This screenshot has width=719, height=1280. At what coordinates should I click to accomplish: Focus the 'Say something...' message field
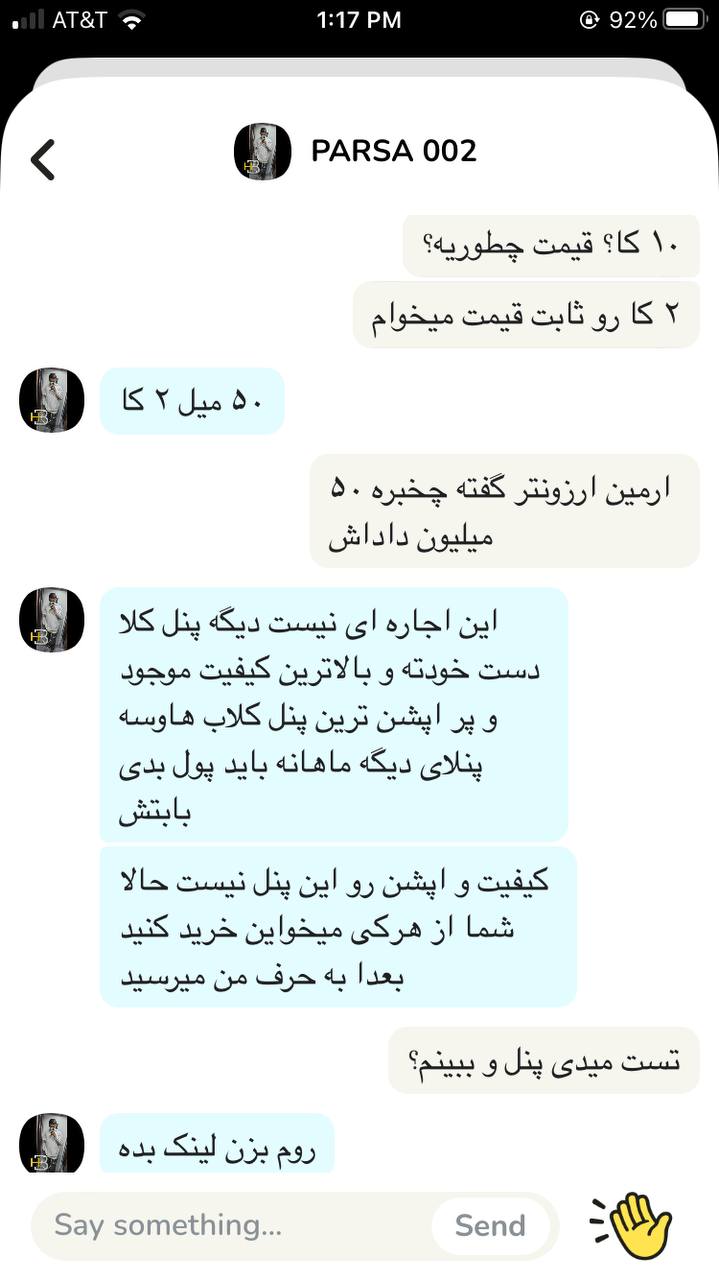[240, 1225]
